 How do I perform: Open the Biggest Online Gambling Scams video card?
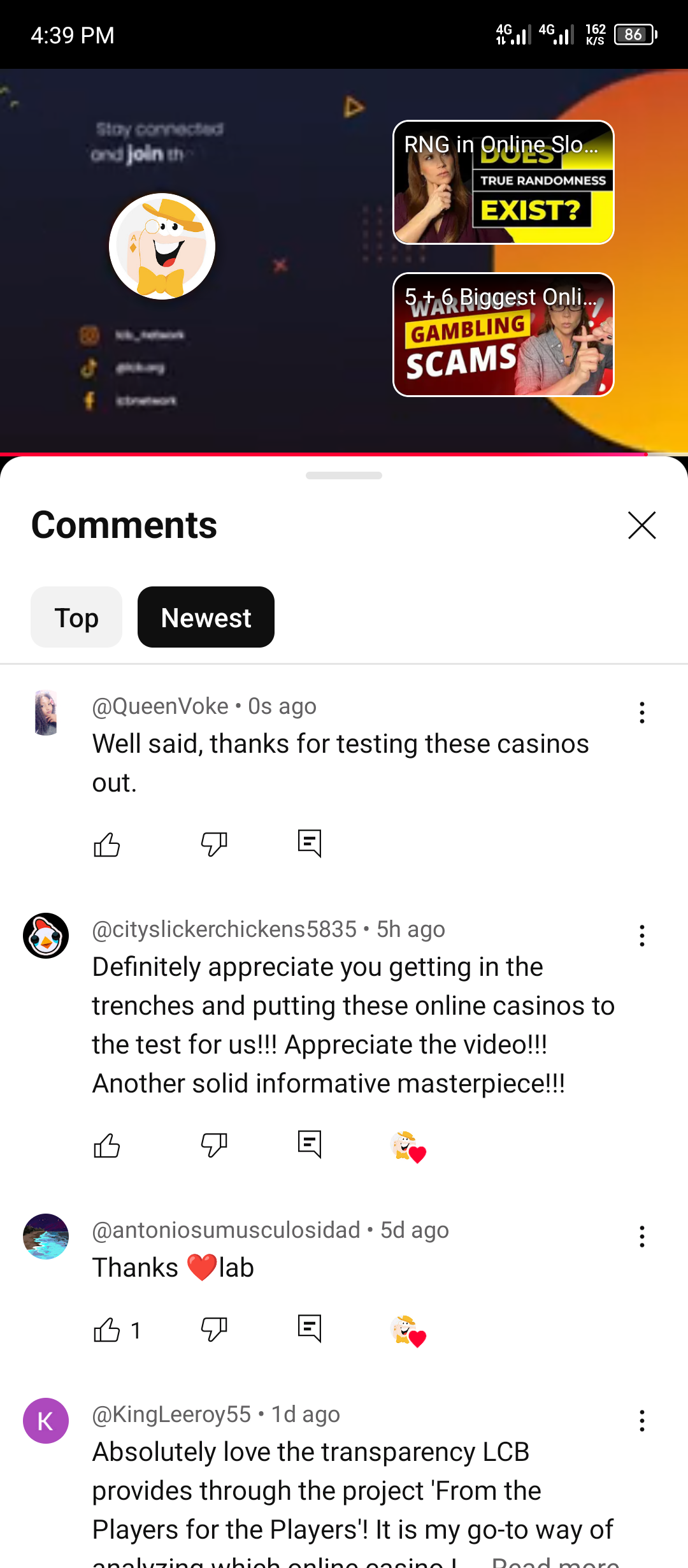503,335
